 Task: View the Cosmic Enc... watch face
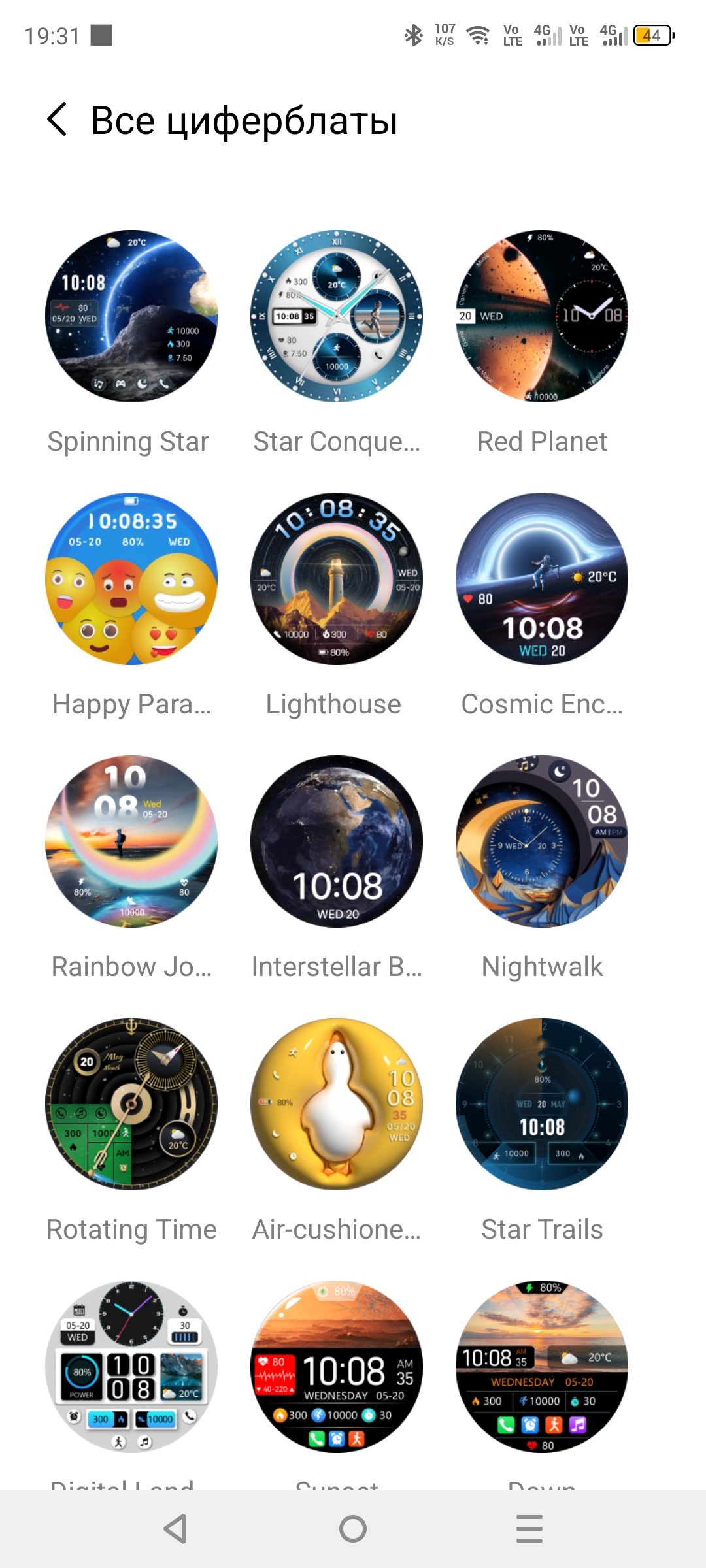[x=542, y=579]
